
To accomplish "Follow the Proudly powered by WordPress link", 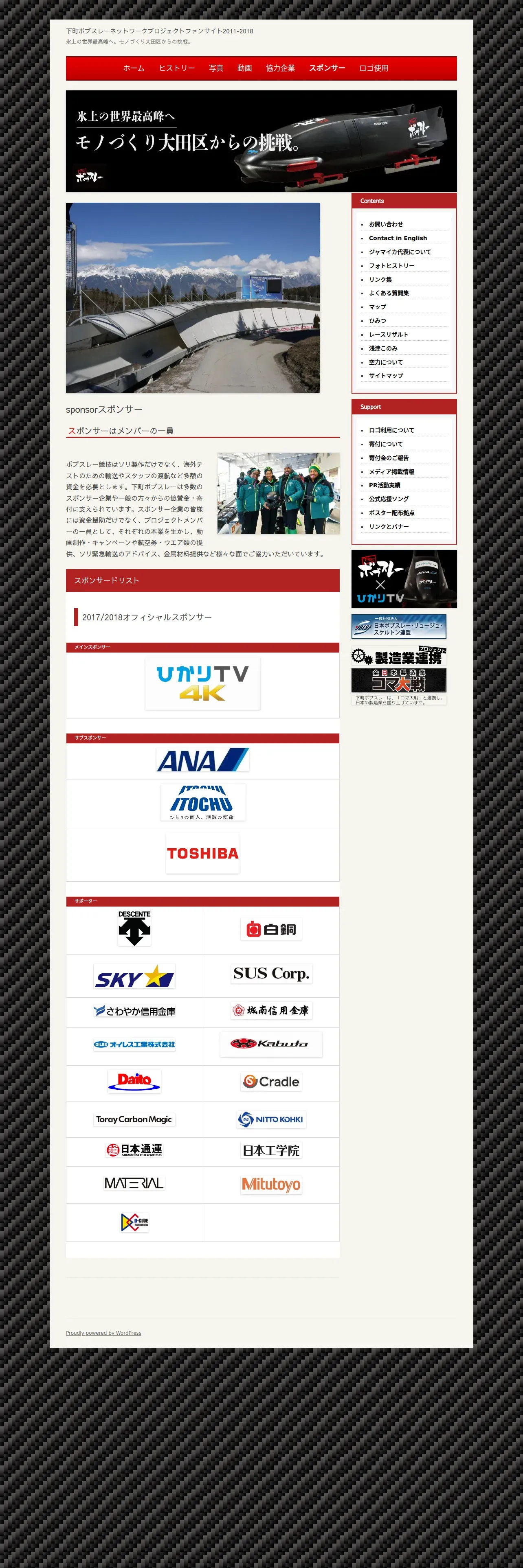I will [103, 1332].
